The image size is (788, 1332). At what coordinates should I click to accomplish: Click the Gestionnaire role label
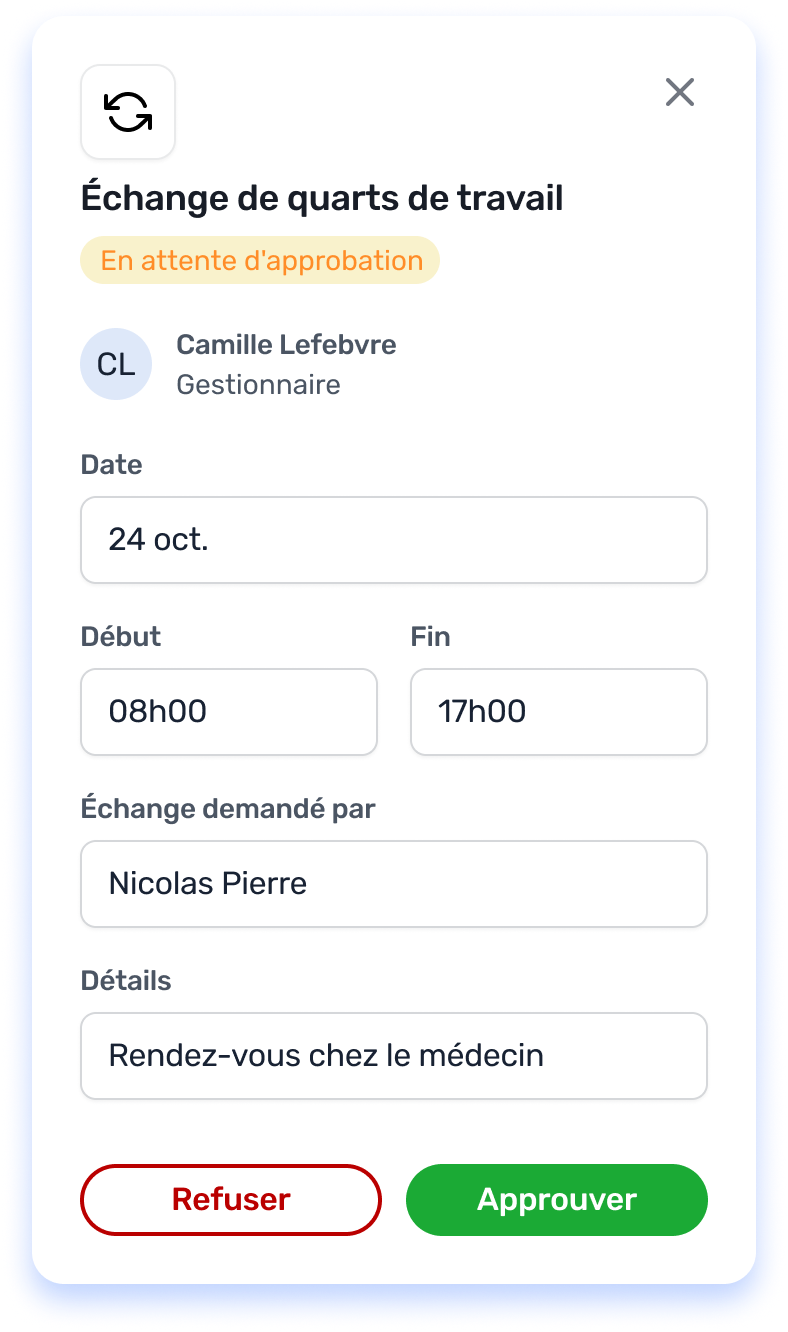pos(258,384)
